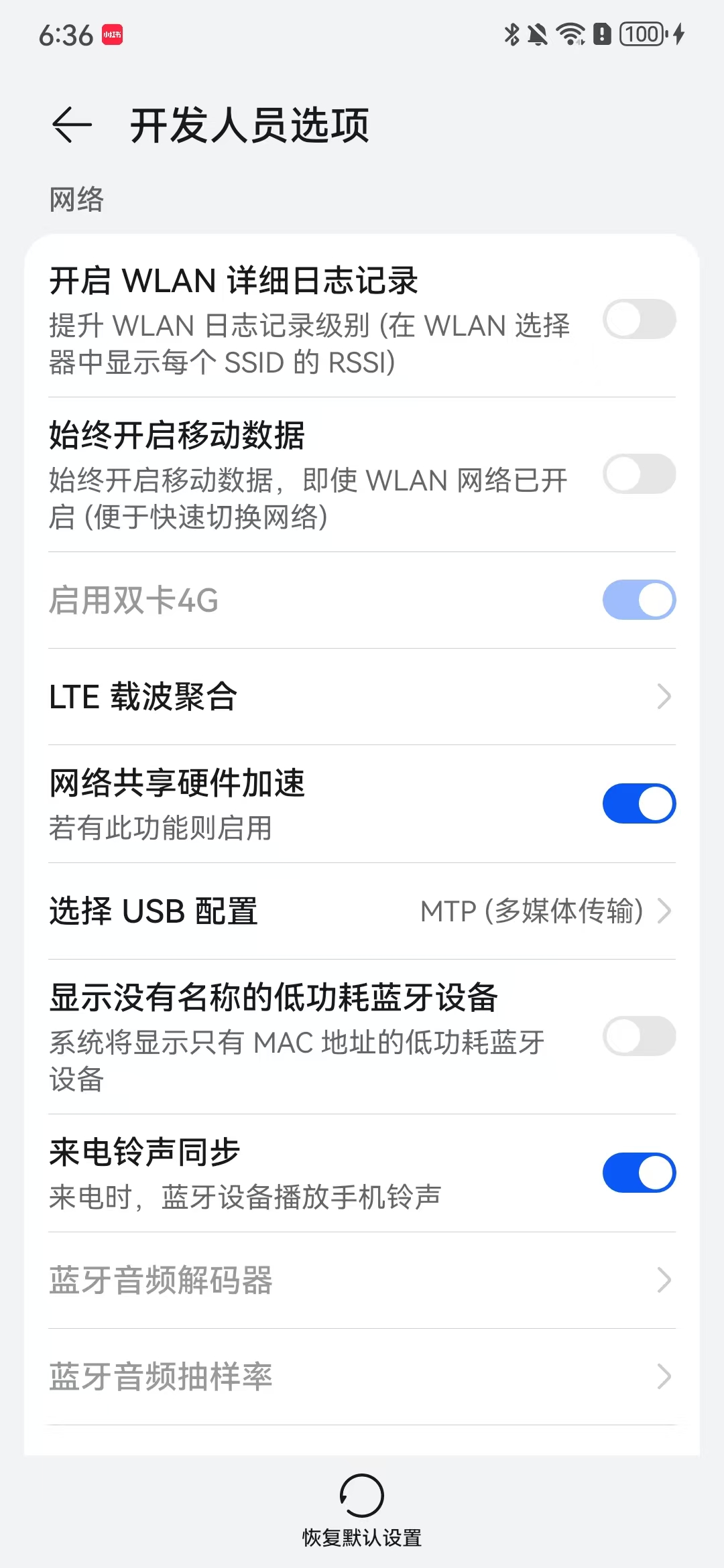Enable 显示没有名称的低功耗蓝牙设备
The height and width of the screenshot is (1568, 724).
click(x=639, y=1036)
